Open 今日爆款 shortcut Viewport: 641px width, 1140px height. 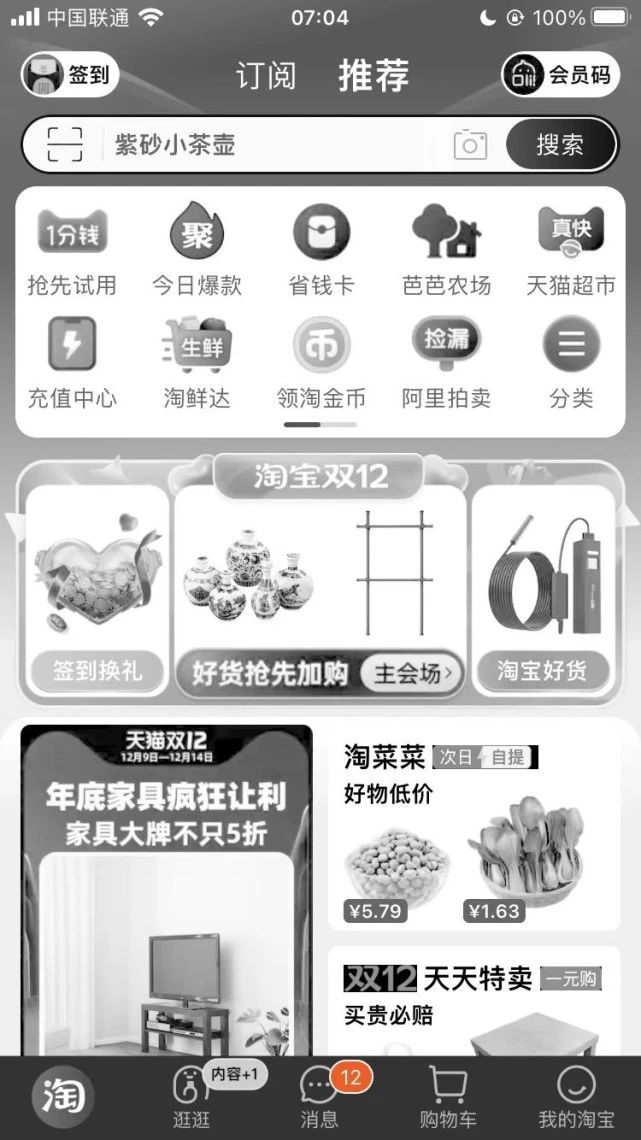197,250
